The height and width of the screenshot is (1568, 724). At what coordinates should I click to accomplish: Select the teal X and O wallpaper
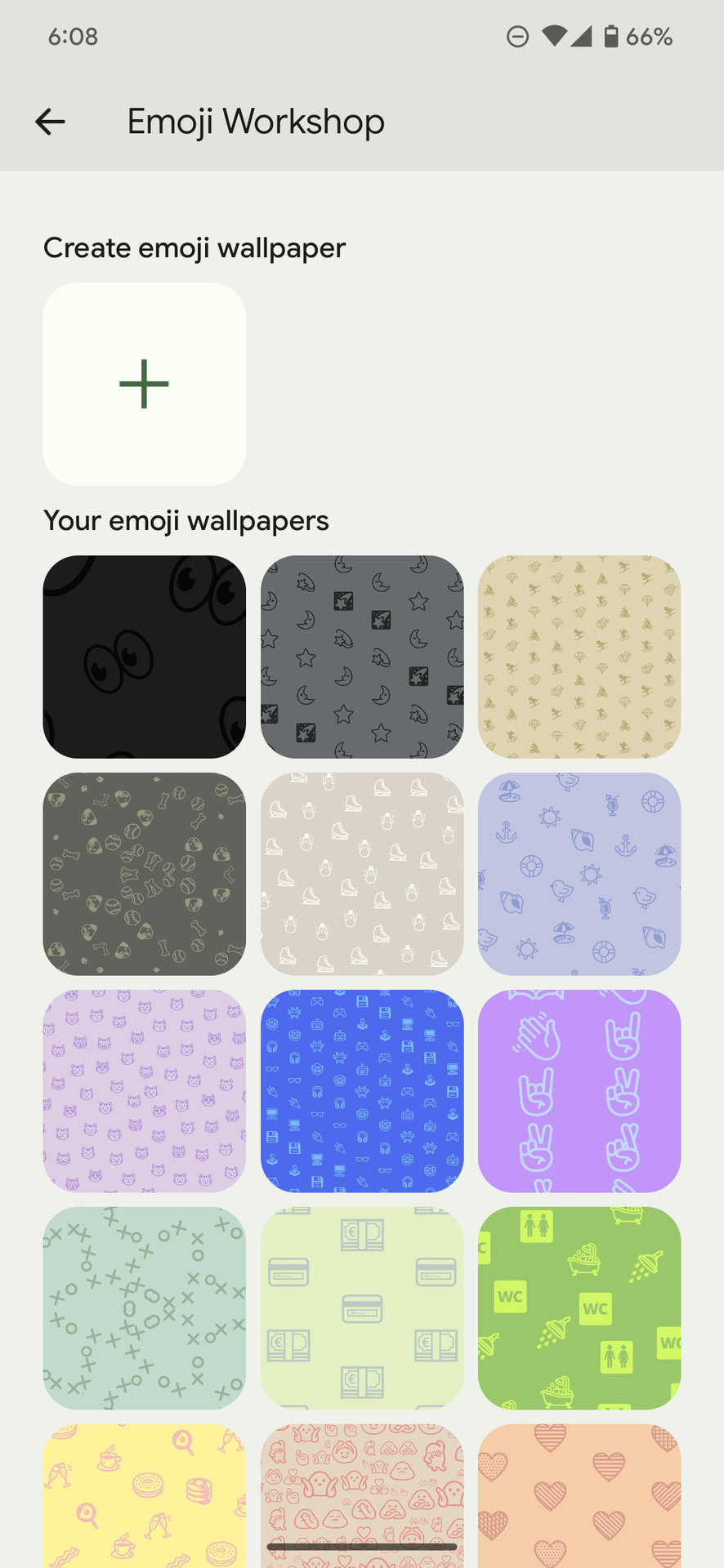pos(145,1307)
